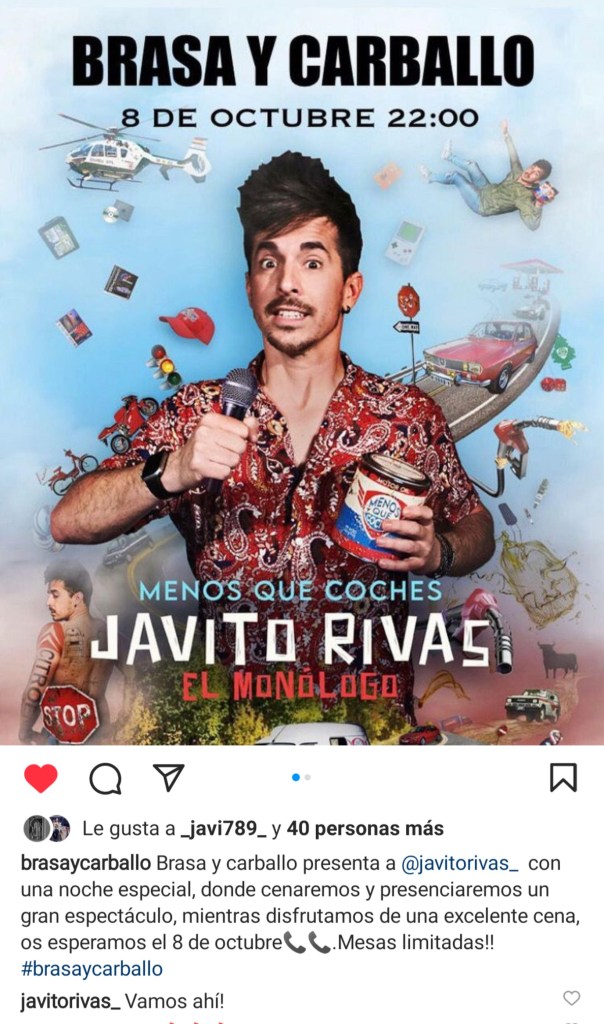Open the Javito Rivas poster image
604x1024 pixels.
click(x=302, y=400)
